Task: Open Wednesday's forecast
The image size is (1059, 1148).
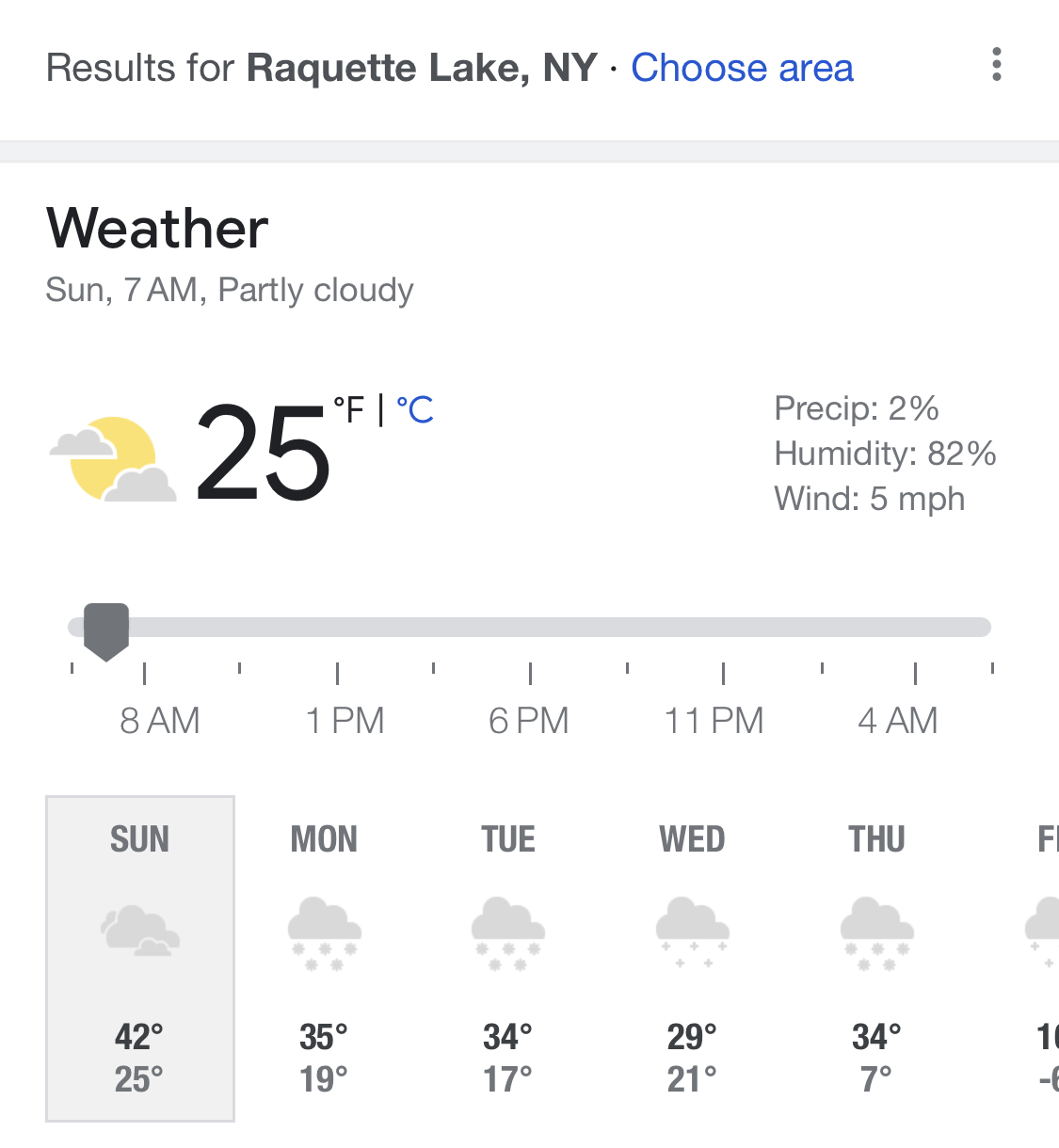Action: click(x=692, y=958)
